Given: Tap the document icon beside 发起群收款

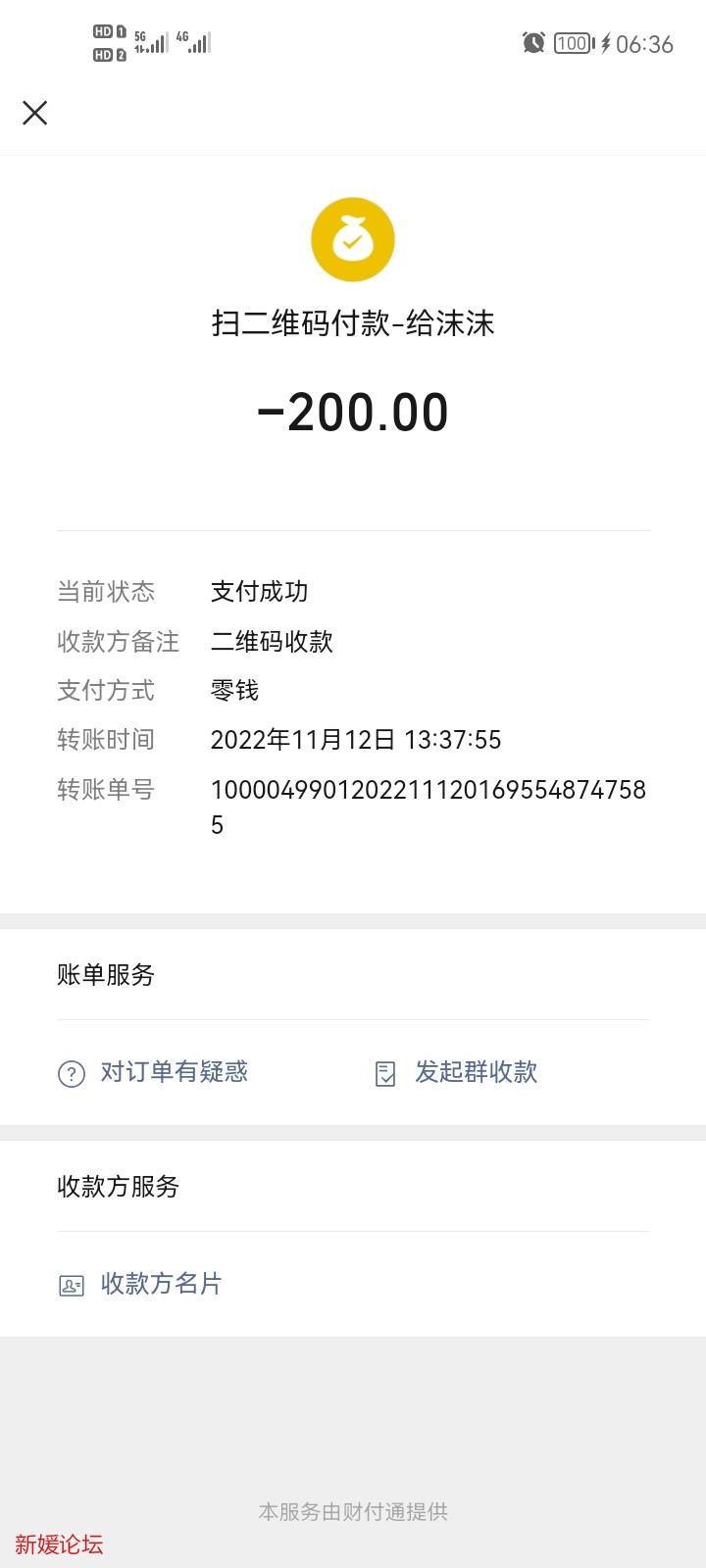Looking at the screenshot, I should point(384,1073).
